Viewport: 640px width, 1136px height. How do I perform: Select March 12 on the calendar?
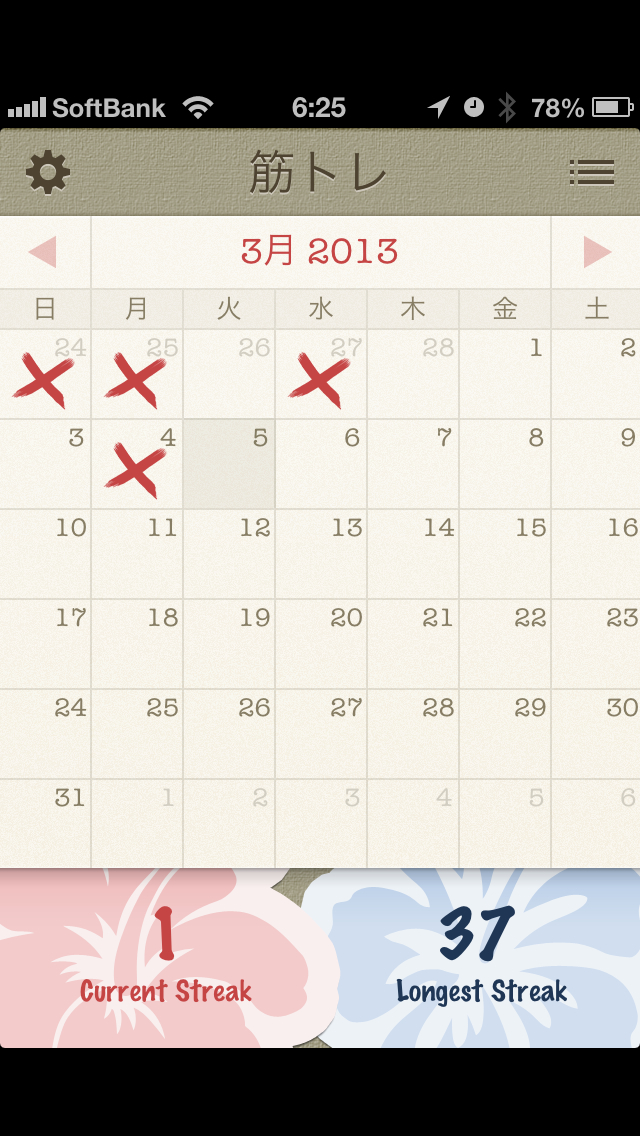[x=229, y=554]
